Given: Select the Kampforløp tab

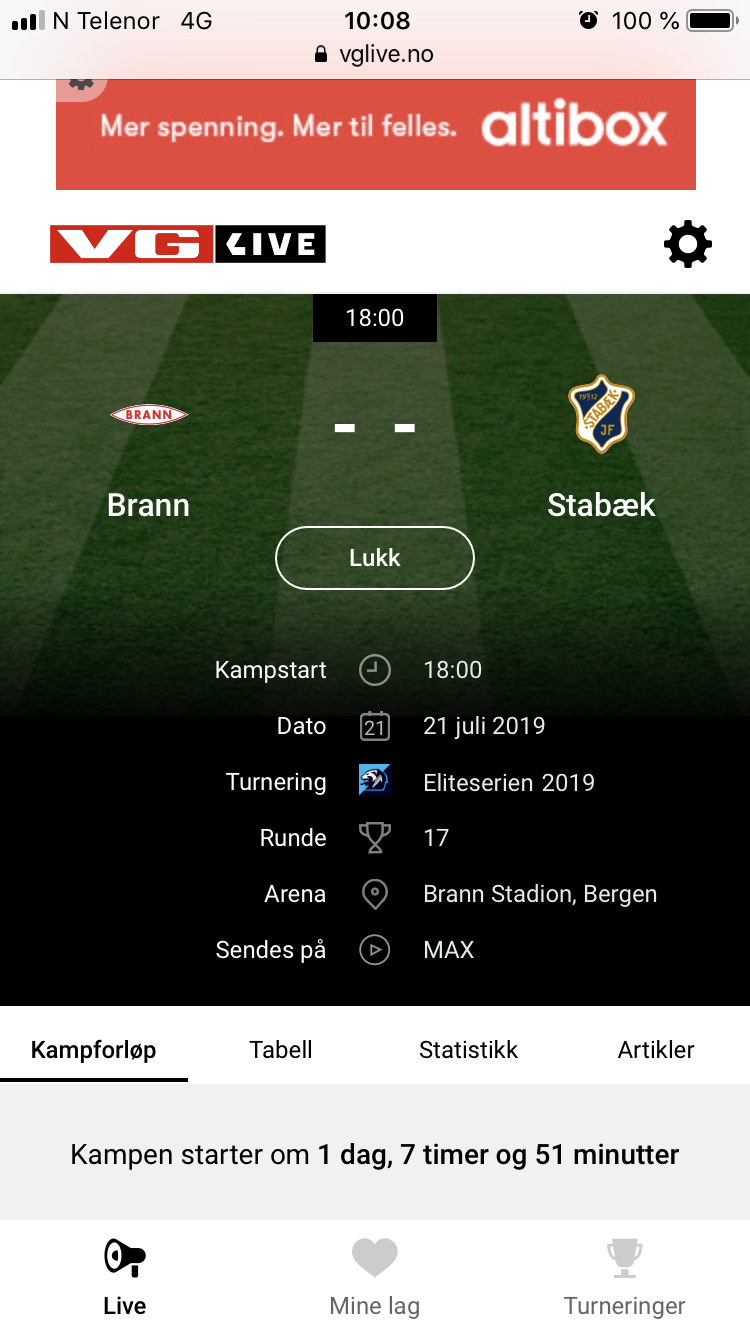Looking at the screenshot, I should click(x=94, y=1050).
